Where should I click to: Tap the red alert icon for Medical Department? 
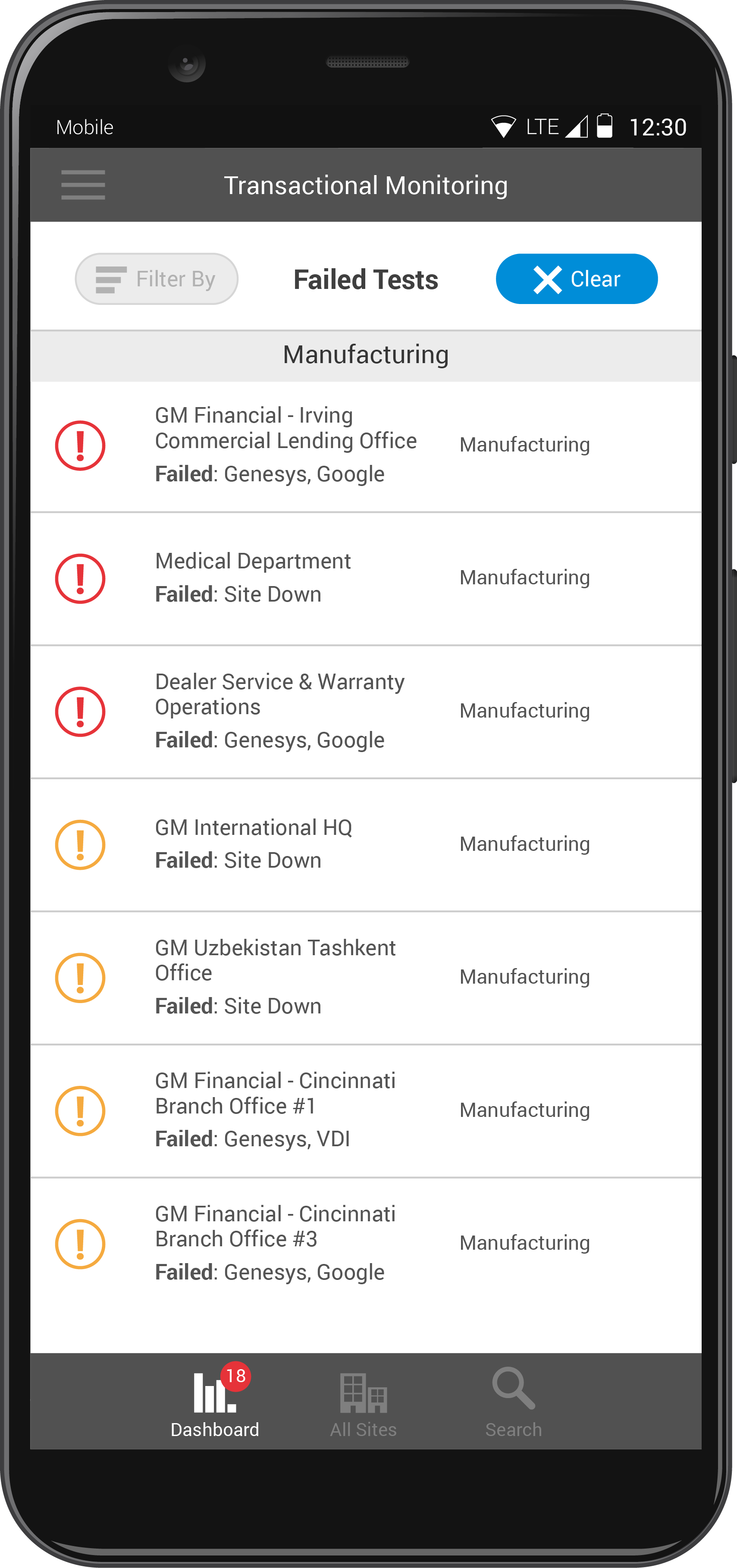point(80,578)
